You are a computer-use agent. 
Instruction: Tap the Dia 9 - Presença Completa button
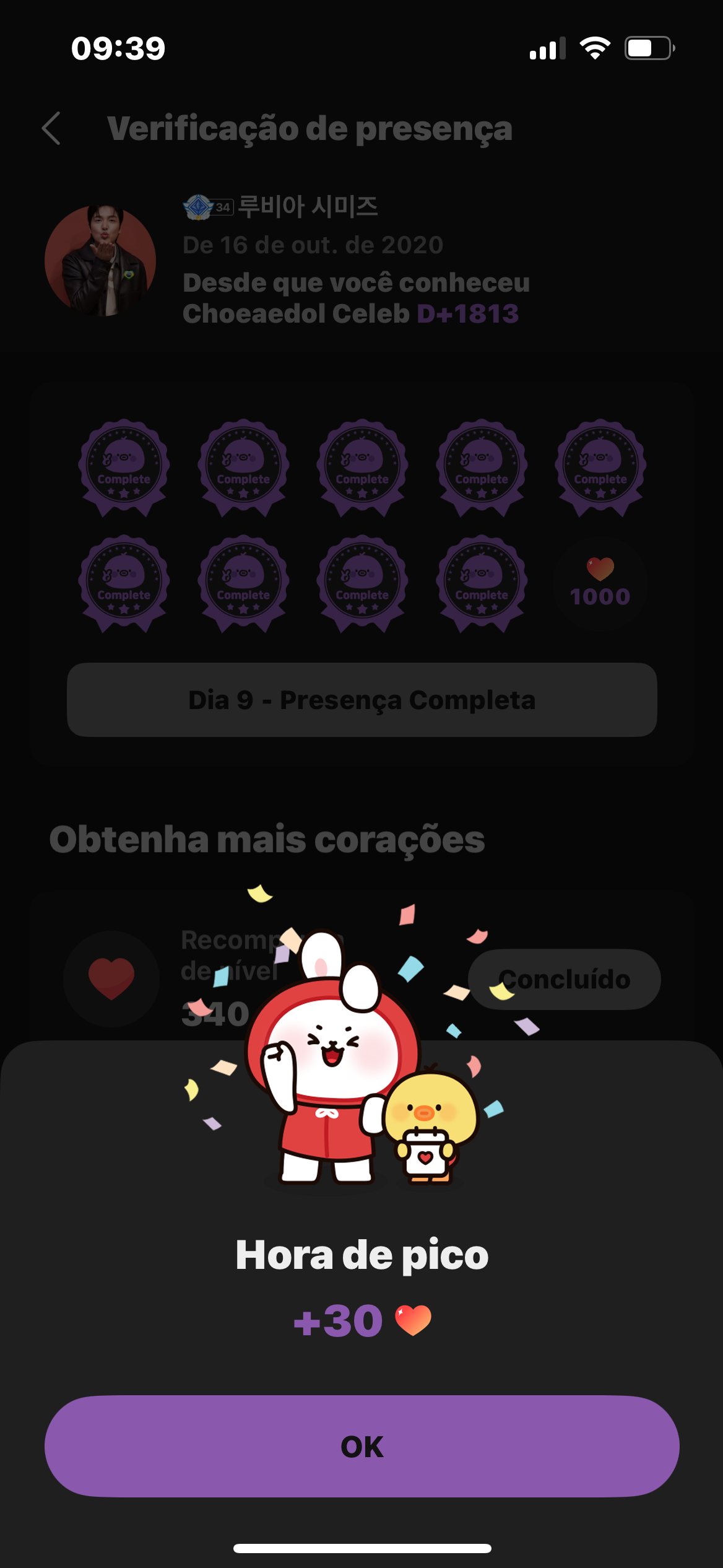(x=361, y=700)
